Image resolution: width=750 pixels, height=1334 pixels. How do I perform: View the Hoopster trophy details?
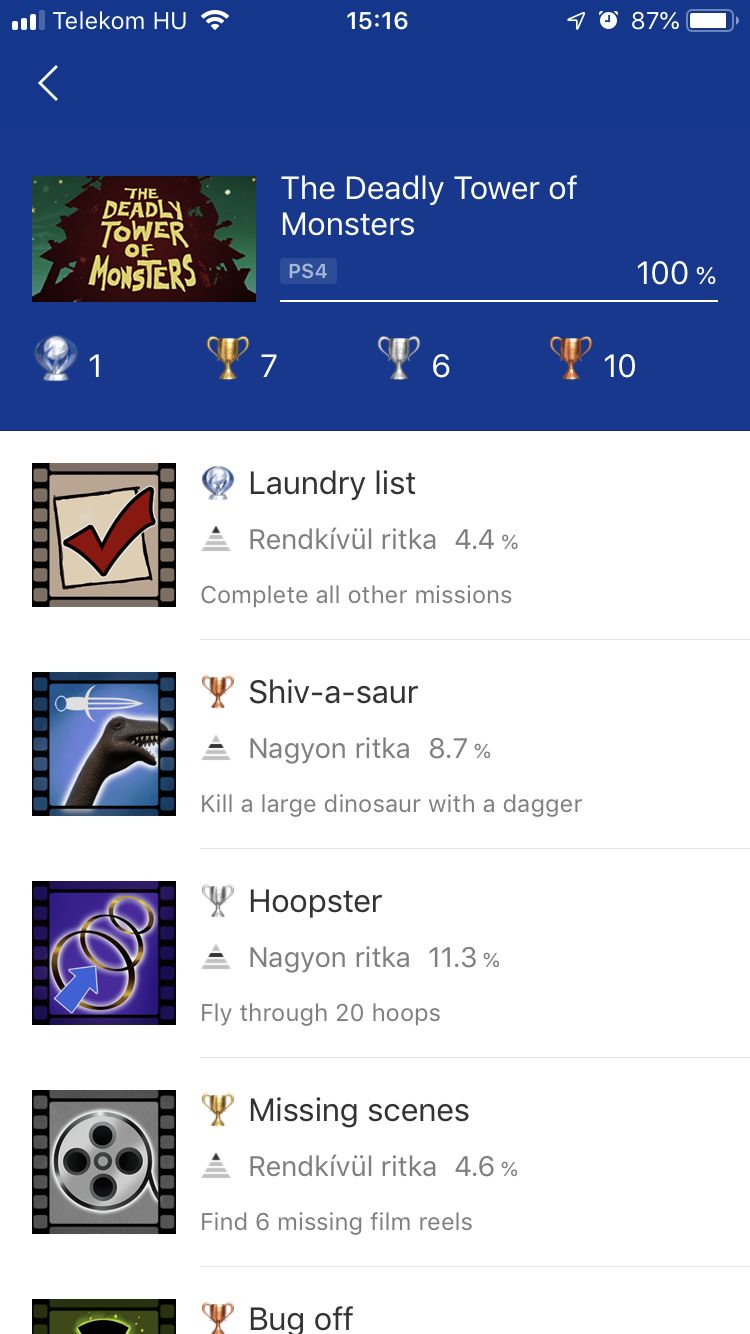pyautogui.click(x=375, y=953)
